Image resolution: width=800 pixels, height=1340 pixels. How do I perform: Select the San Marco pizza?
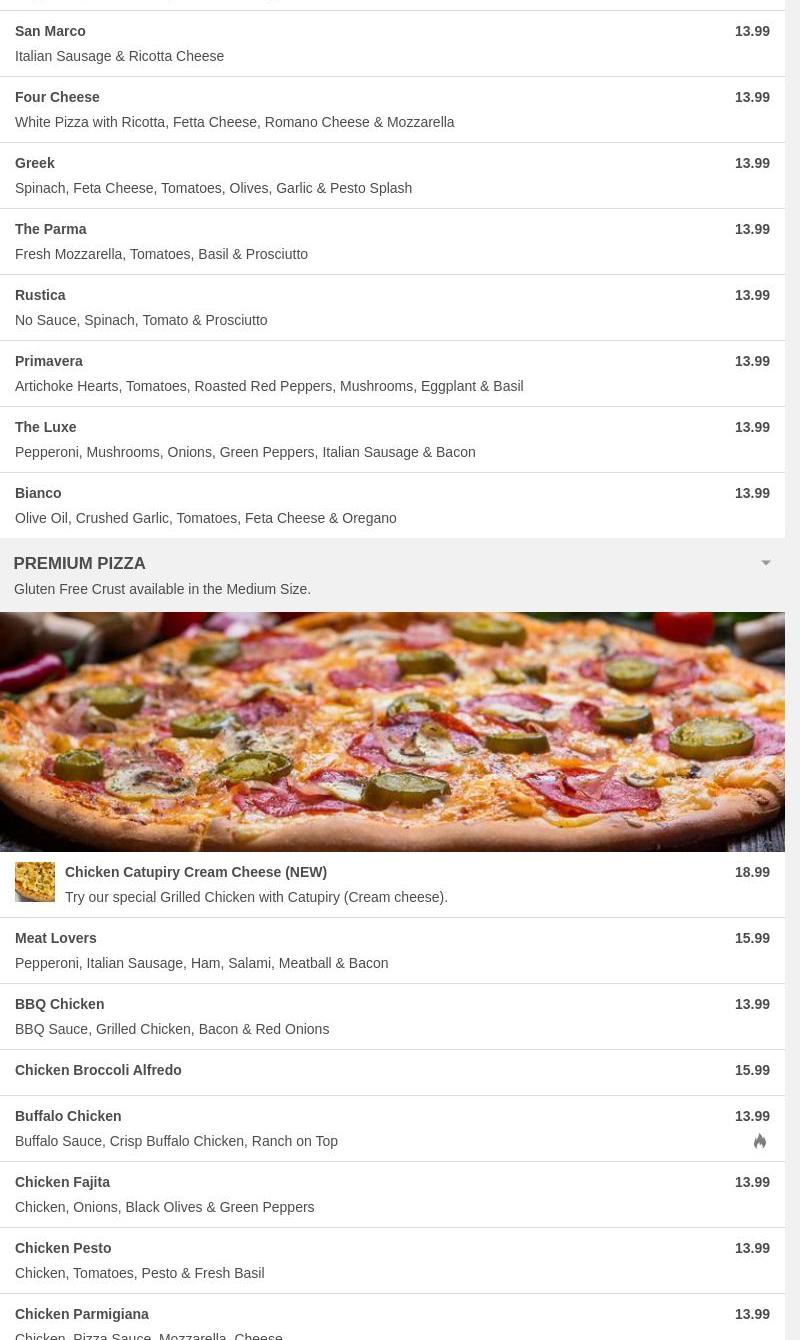[50, 32]
